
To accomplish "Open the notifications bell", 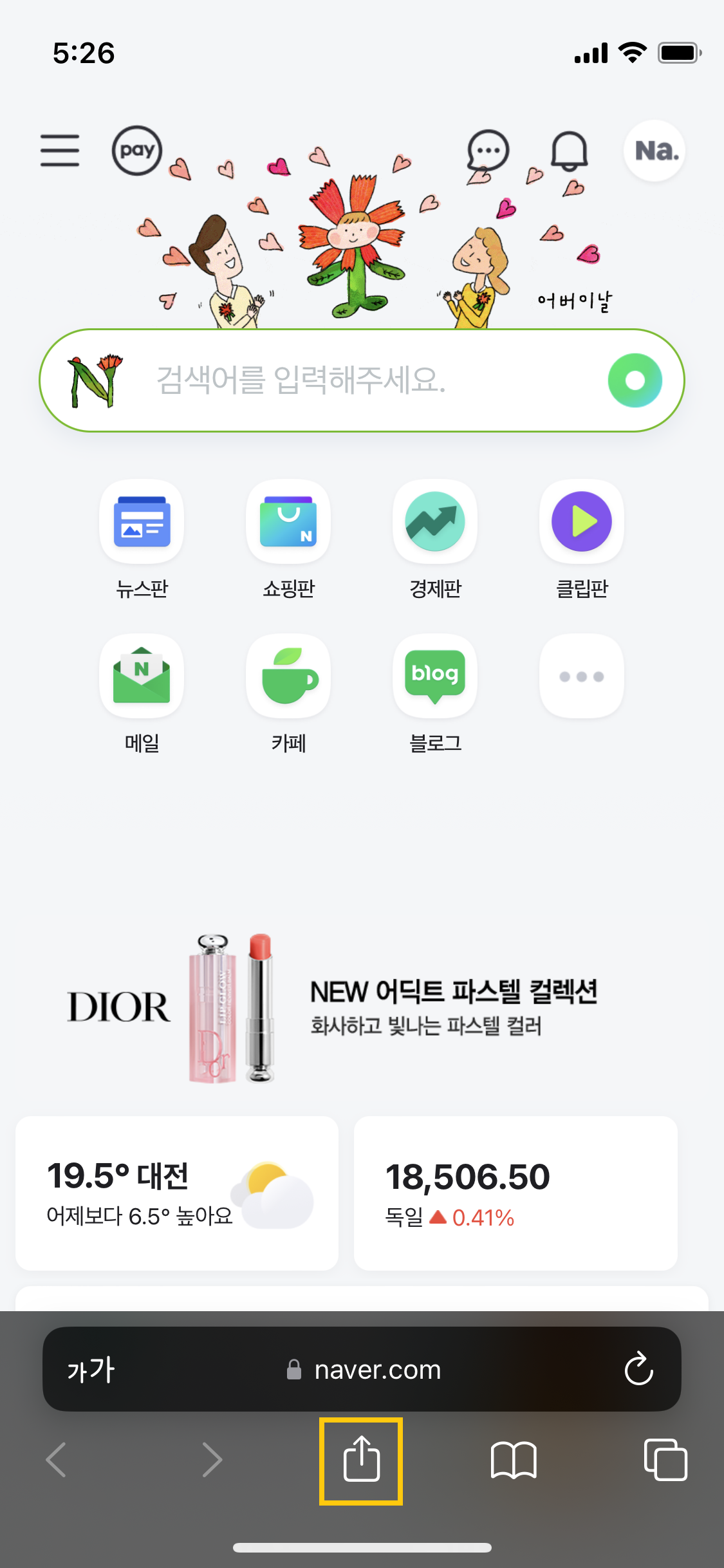I will [x=570, y=152].
